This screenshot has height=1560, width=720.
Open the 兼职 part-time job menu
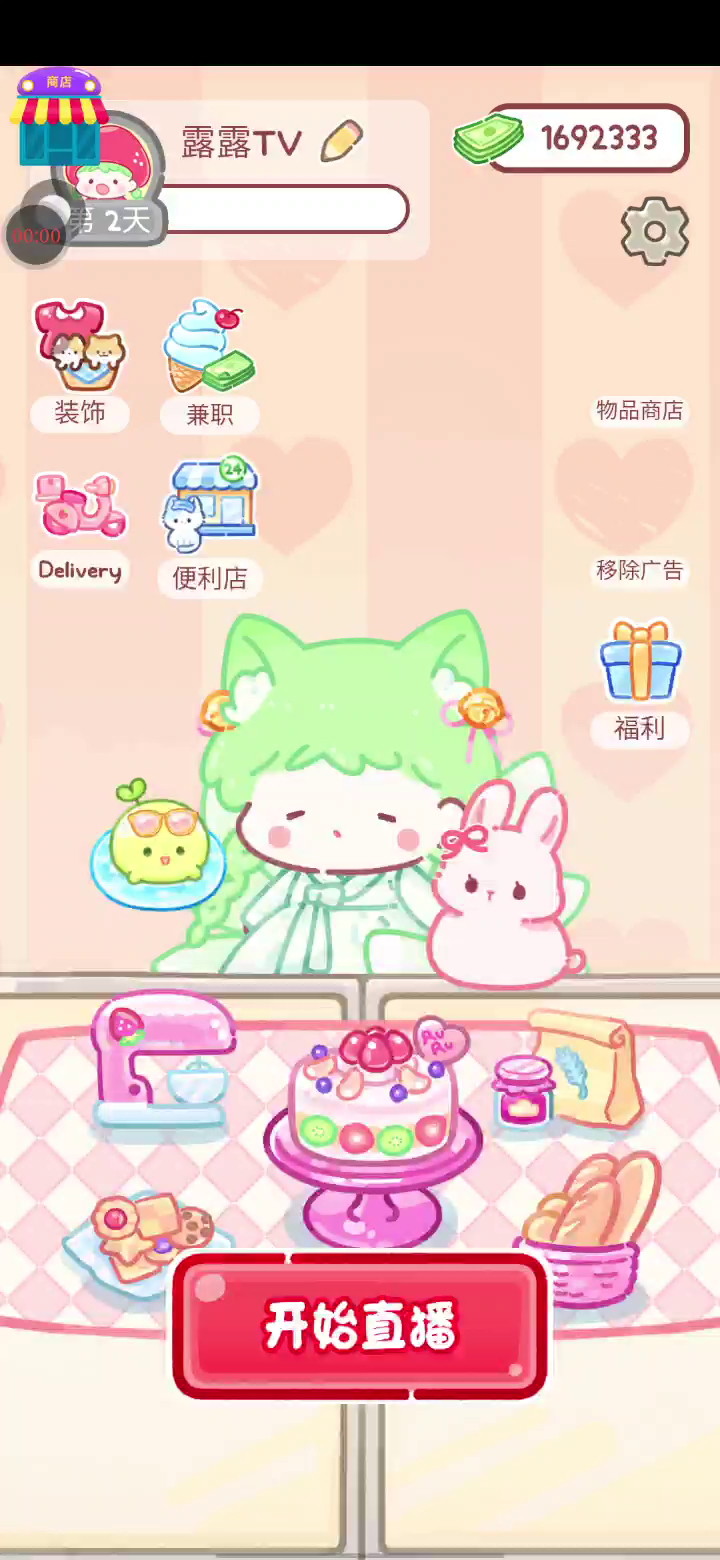tap(209, 363)
